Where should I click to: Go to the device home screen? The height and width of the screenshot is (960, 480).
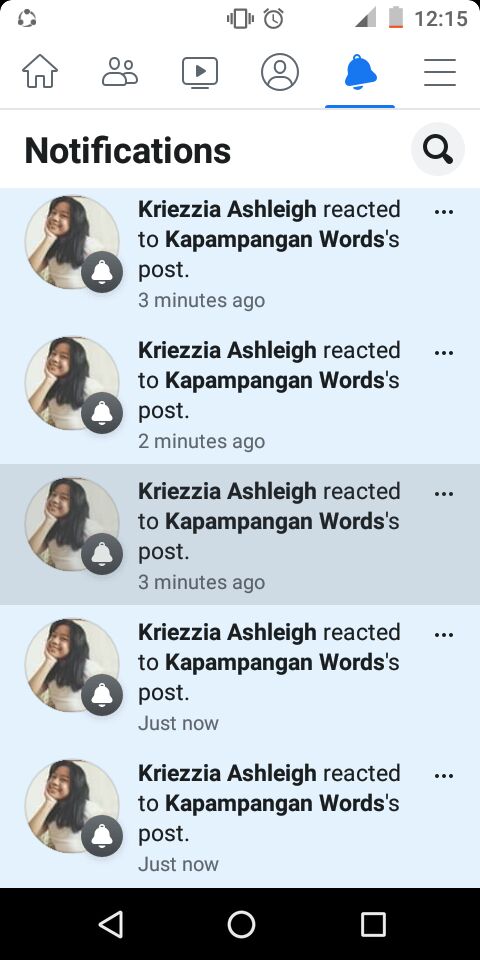pyautogui.click(x=241, y=924)
